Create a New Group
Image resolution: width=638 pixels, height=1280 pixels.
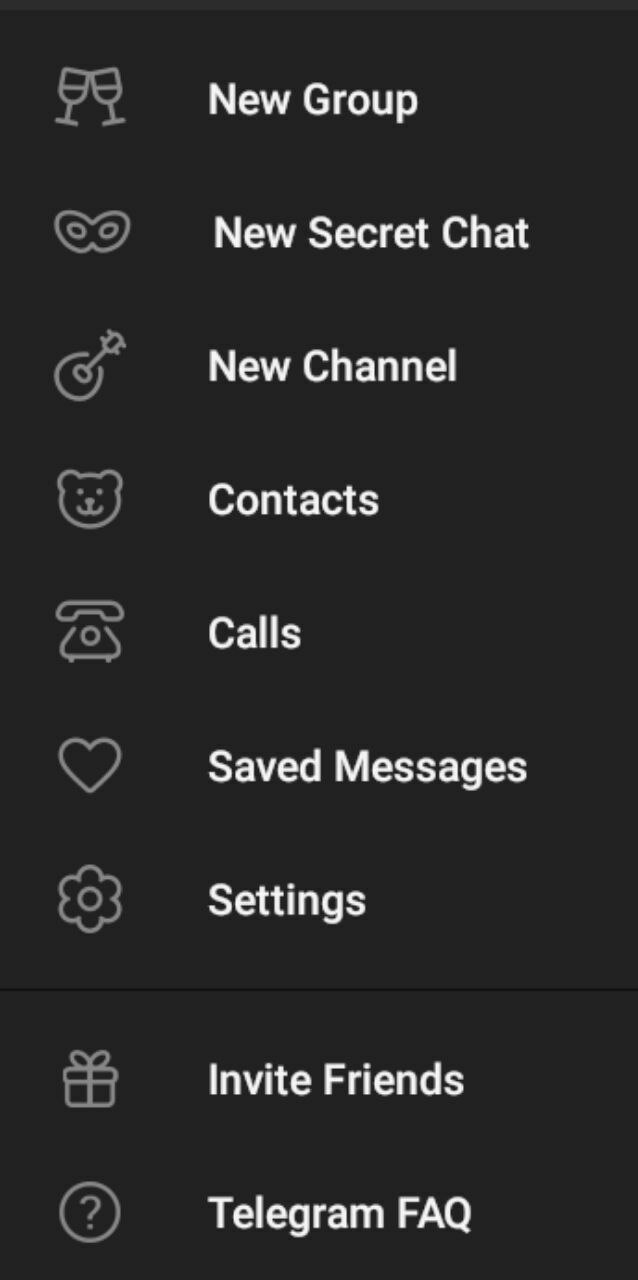pyautogui.click(x=319, y=100)
